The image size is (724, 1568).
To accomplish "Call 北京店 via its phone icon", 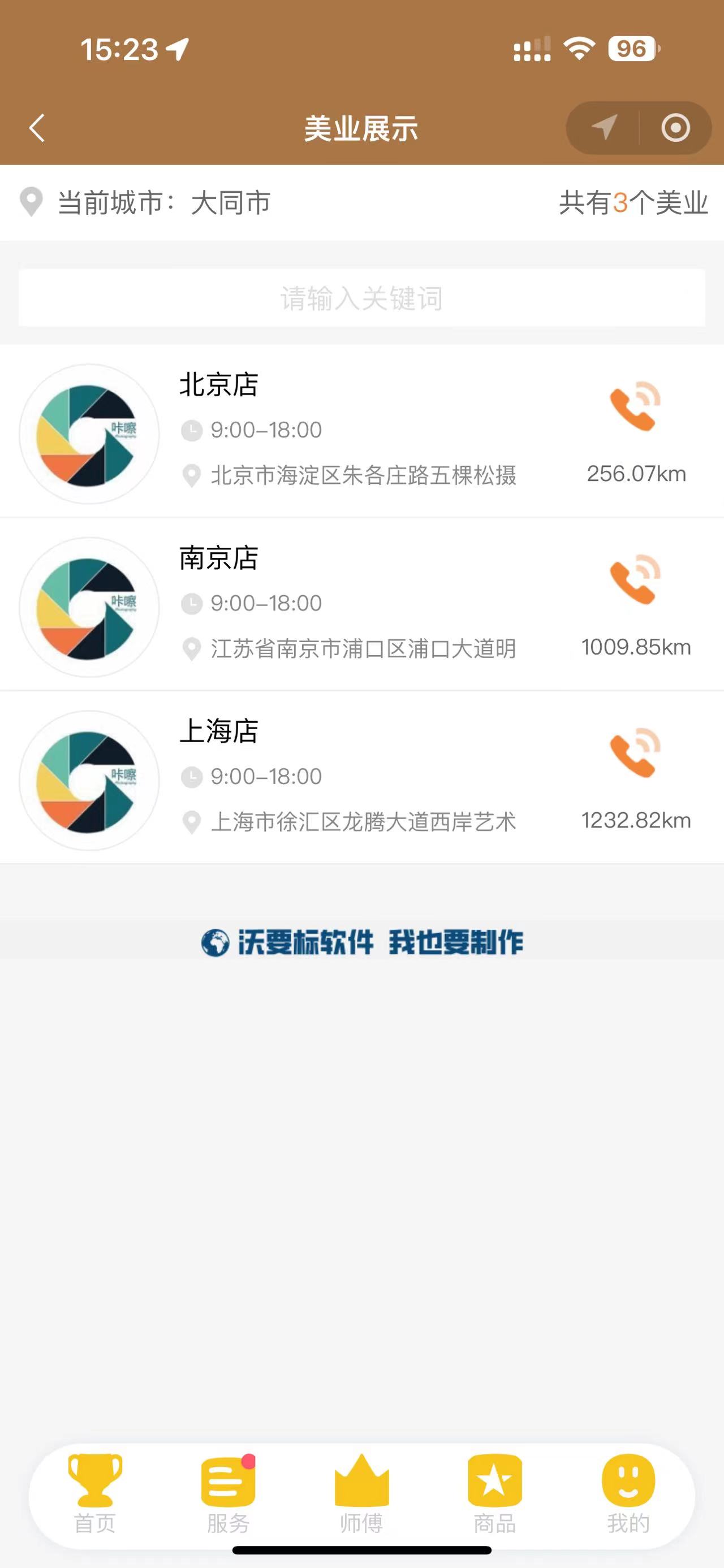I will click(x=635, y=405).
